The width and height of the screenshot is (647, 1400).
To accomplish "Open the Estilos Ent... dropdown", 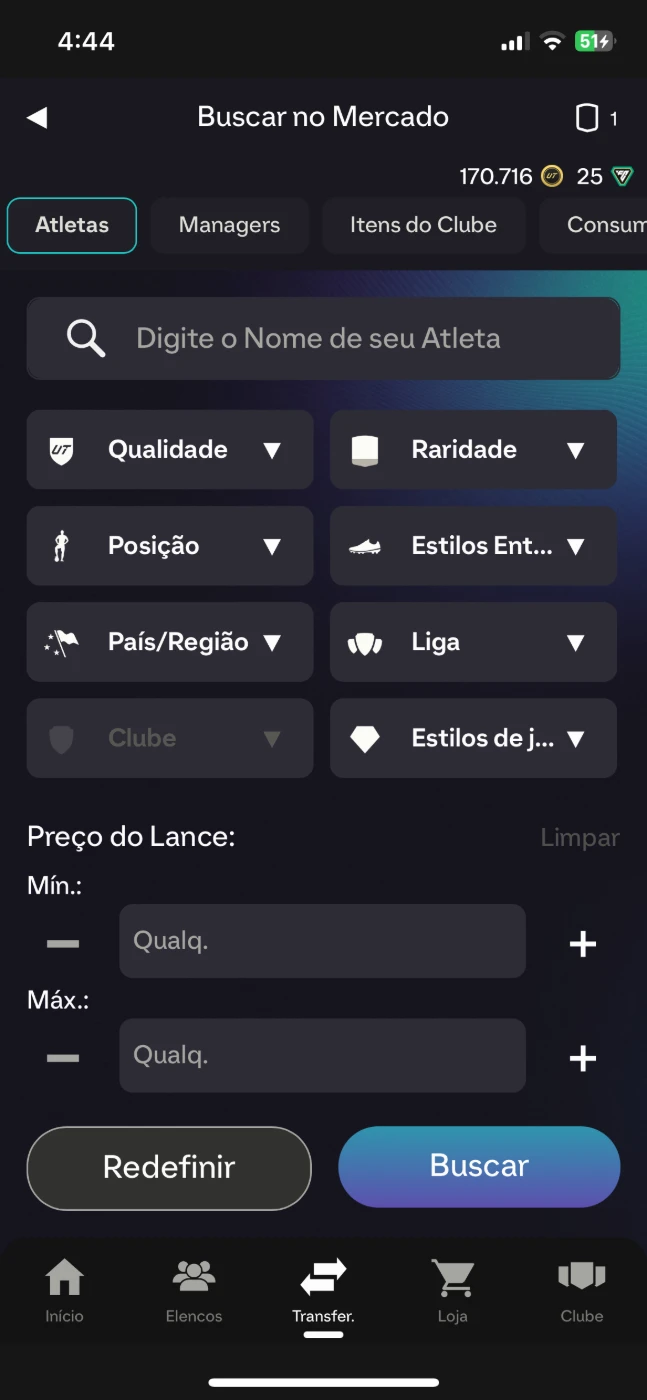I will (473, 546).
